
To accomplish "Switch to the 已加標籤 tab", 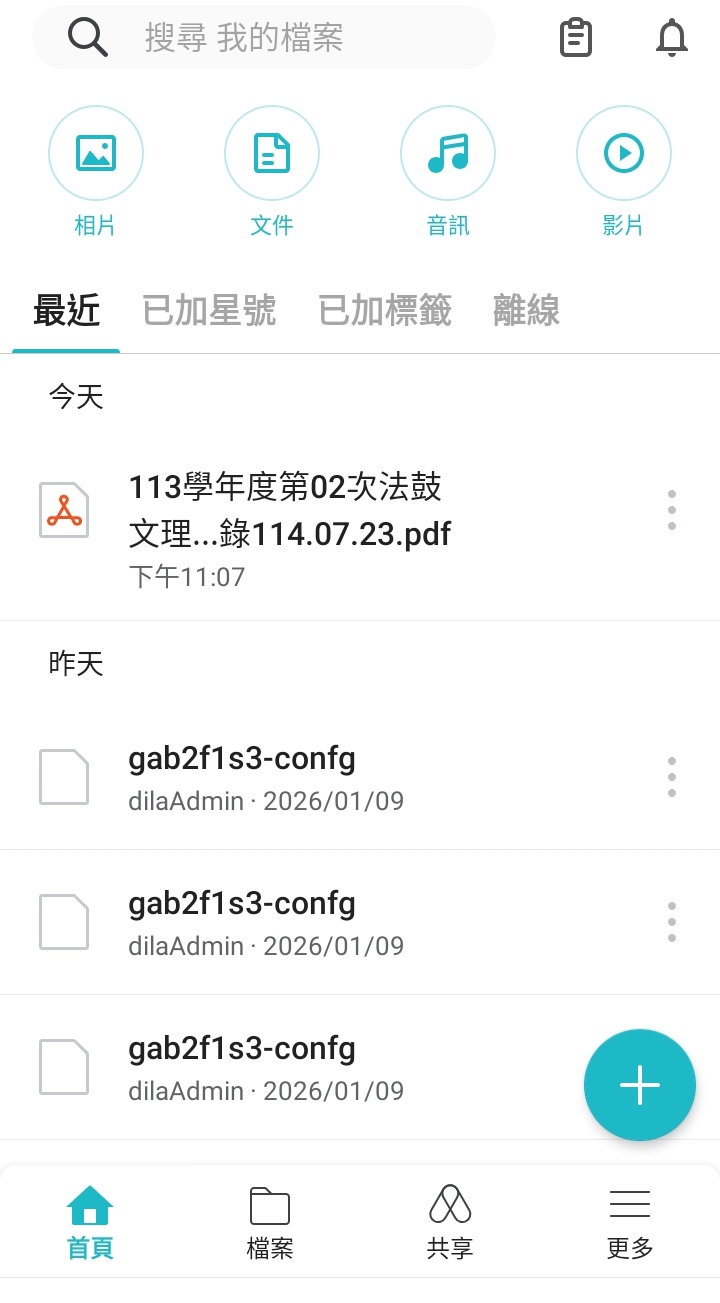I will [385, 311].
